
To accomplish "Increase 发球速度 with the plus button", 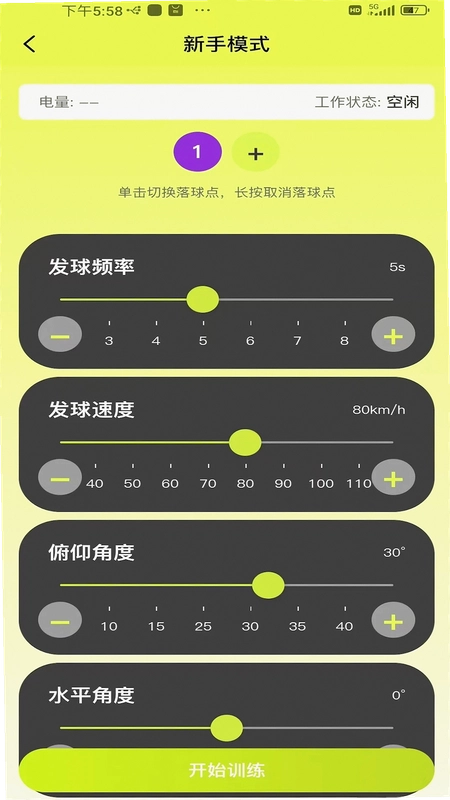I will (393, 478).
